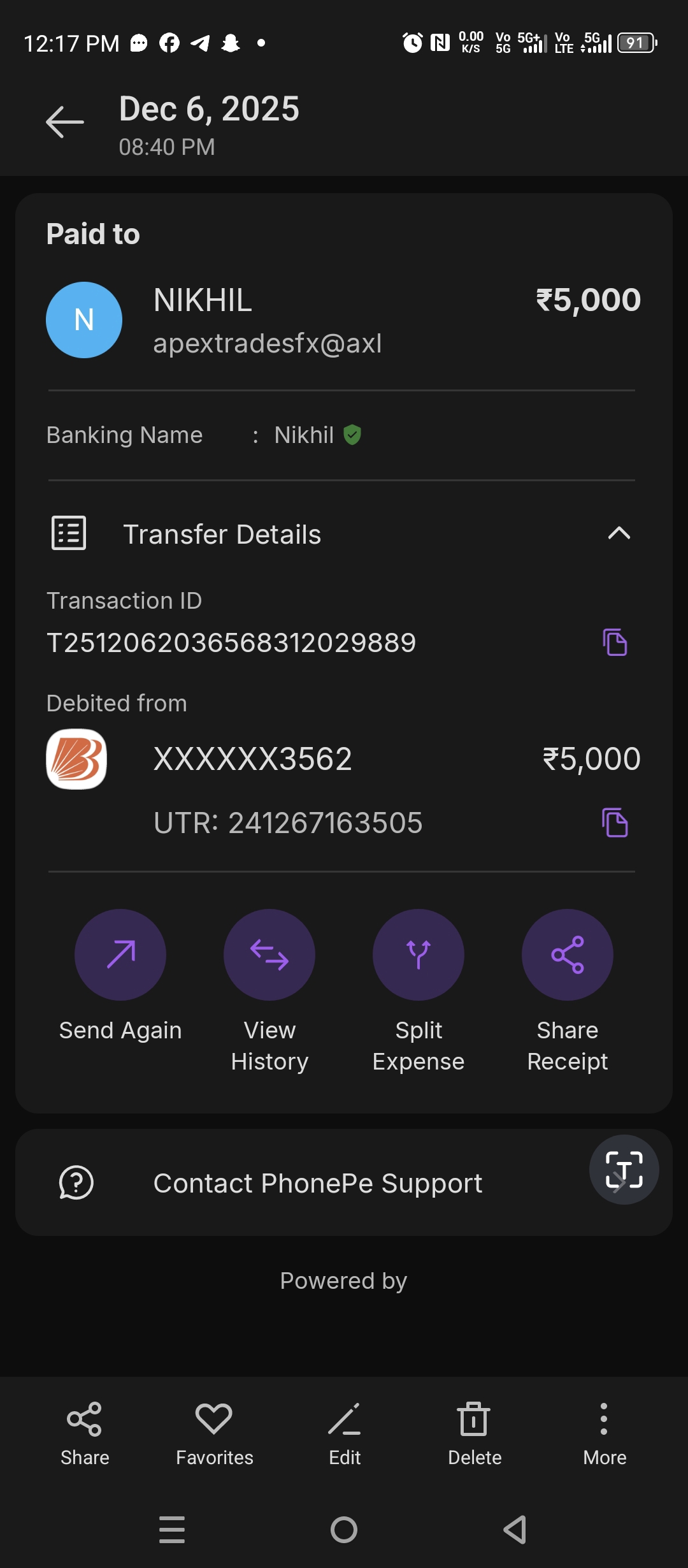
Task: Collapse the Transfer Details section
Action: (x=619, y=534)
